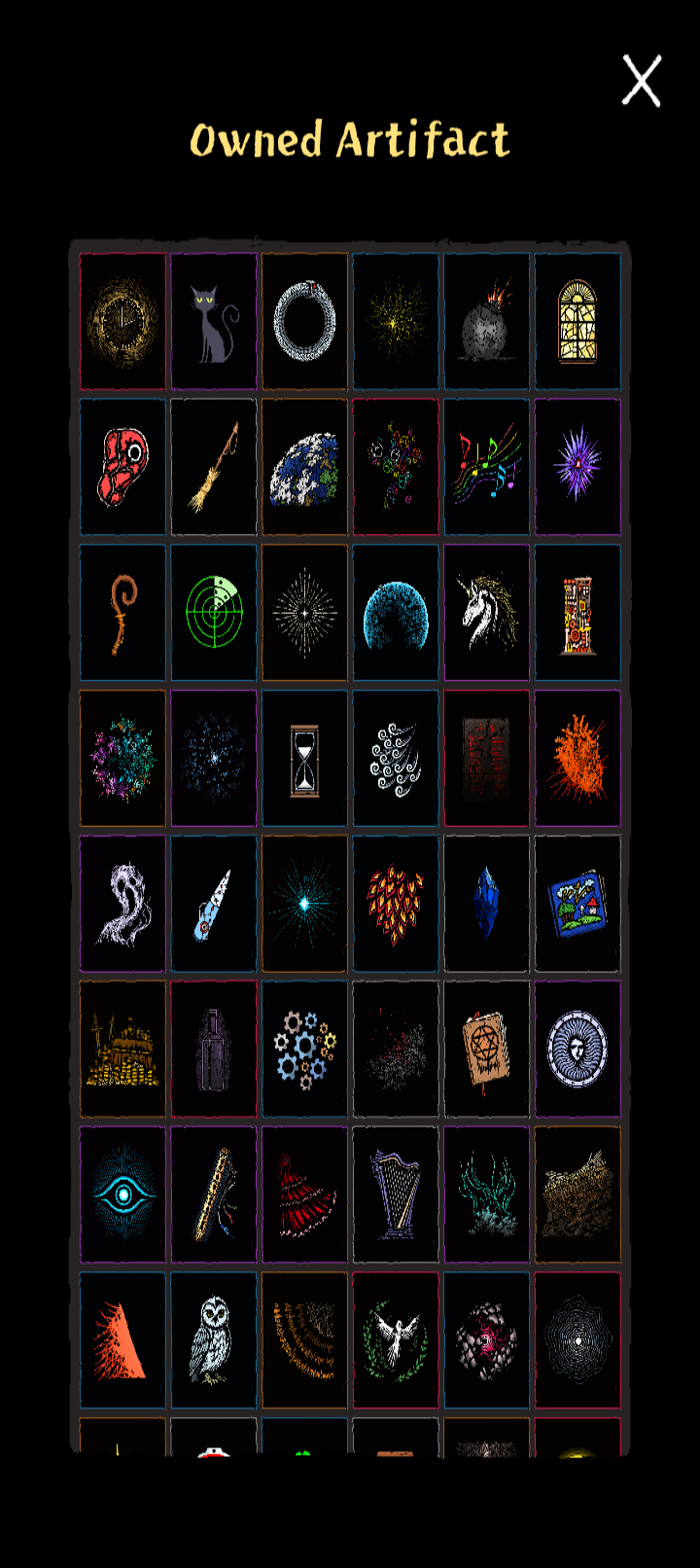
Task: Choose the blue crystal artifact
Action: [486, 904]
